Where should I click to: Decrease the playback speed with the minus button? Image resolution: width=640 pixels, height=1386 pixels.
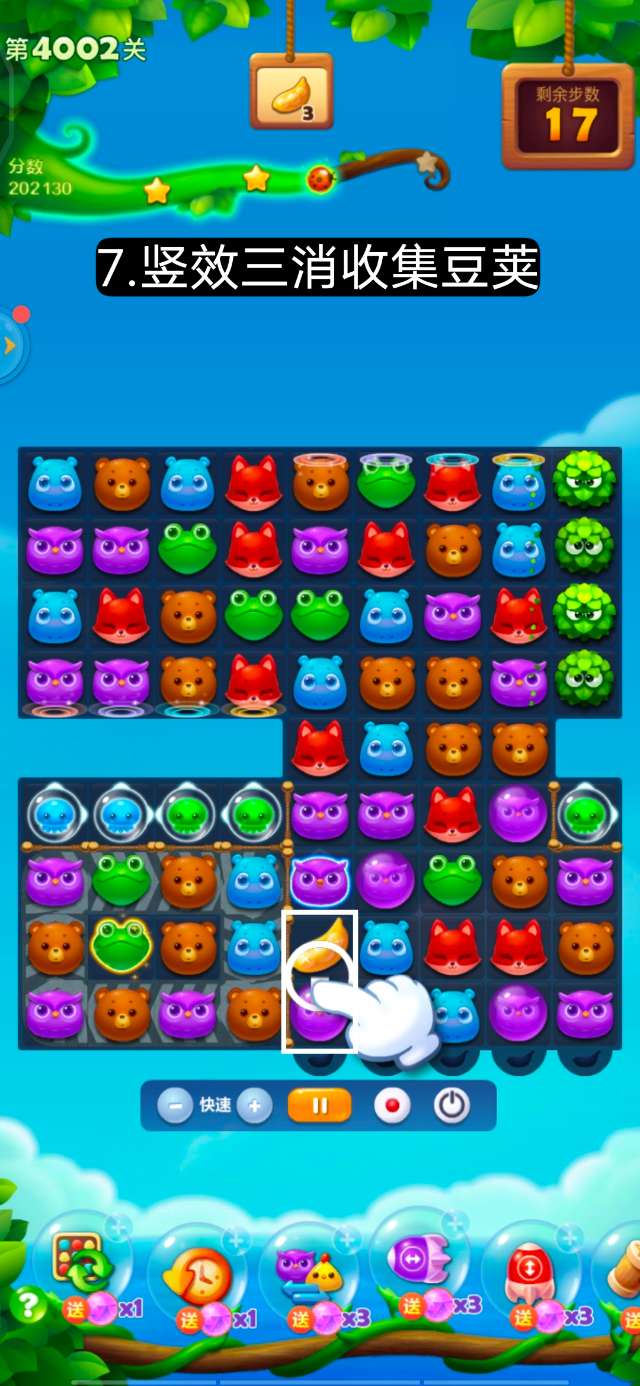click(x=175, y=1106)
